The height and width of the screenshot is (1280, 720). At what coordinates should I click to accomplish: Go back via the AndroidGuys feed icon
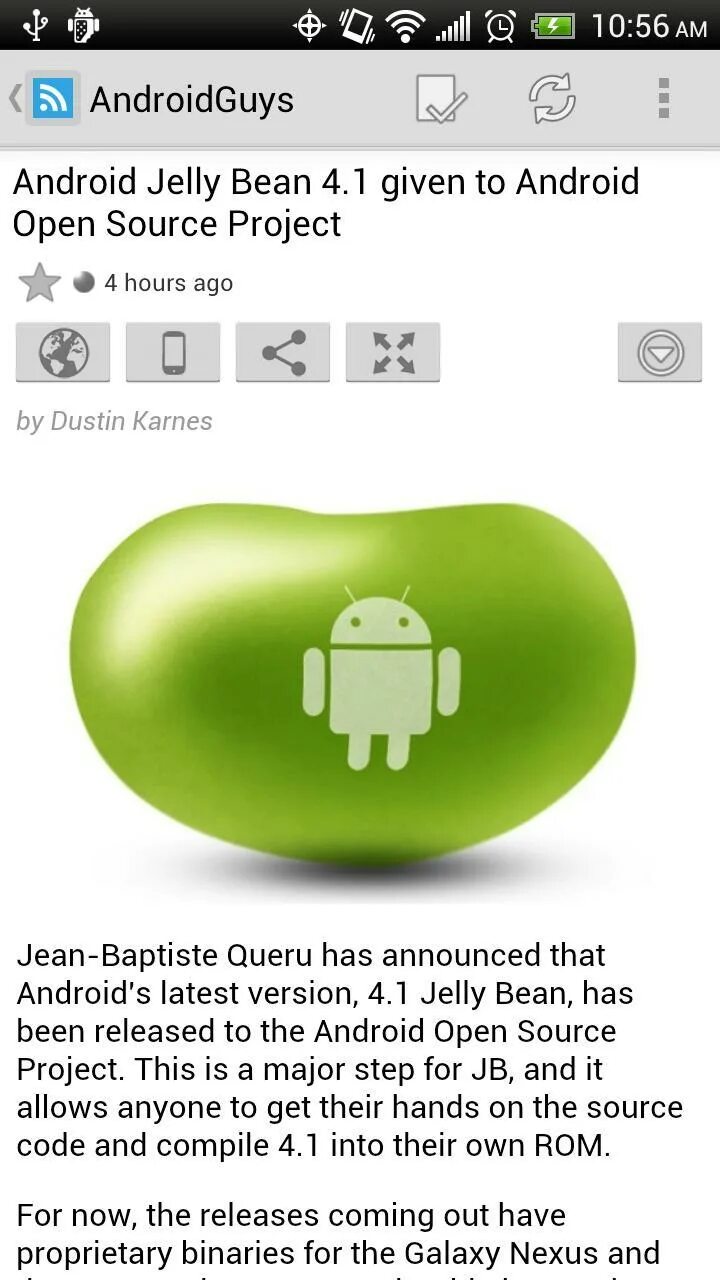click(x=52, y=99)
